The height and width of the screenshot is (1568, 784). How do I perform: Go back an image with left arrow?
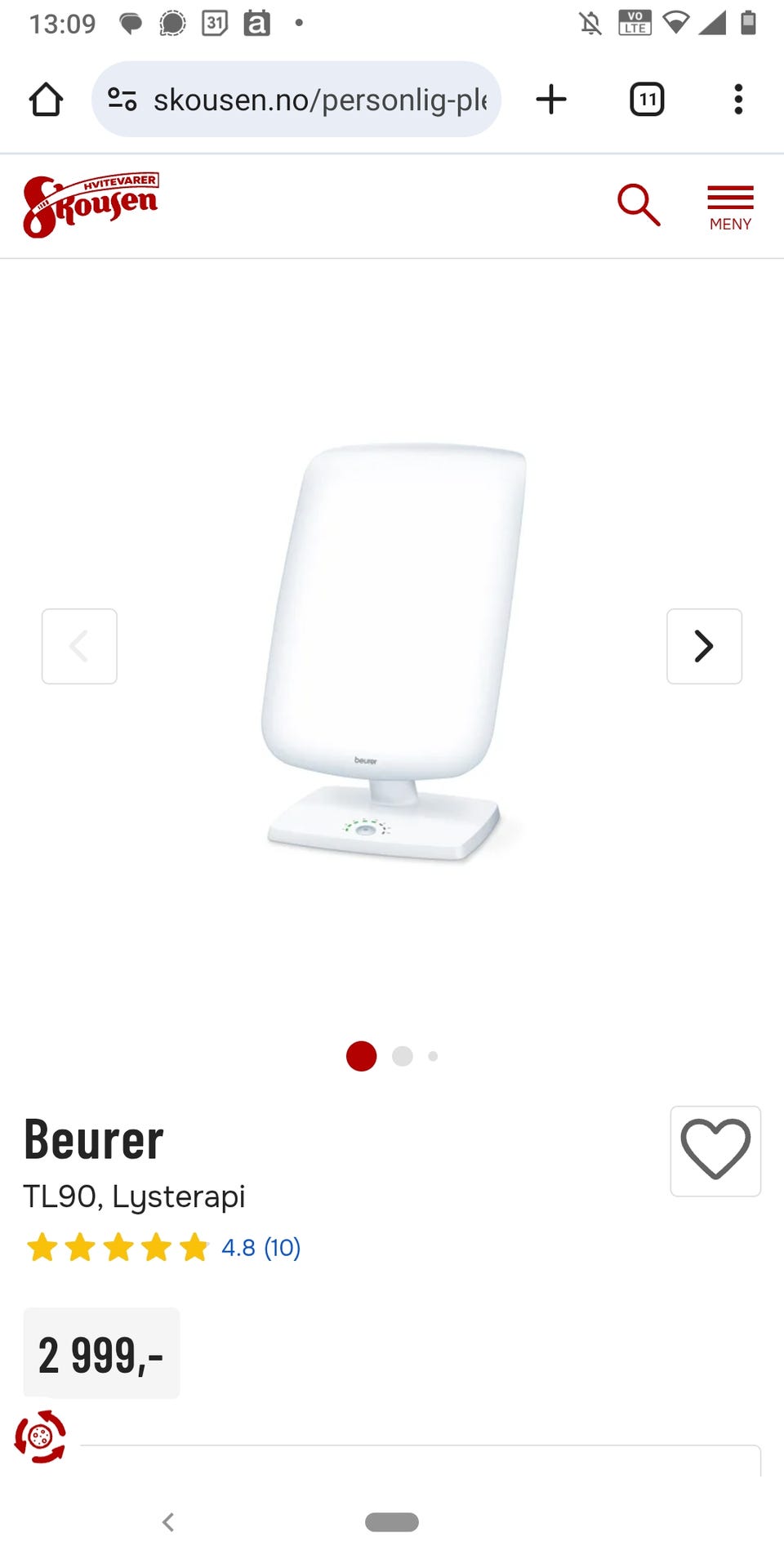click(x=79, y=646)
